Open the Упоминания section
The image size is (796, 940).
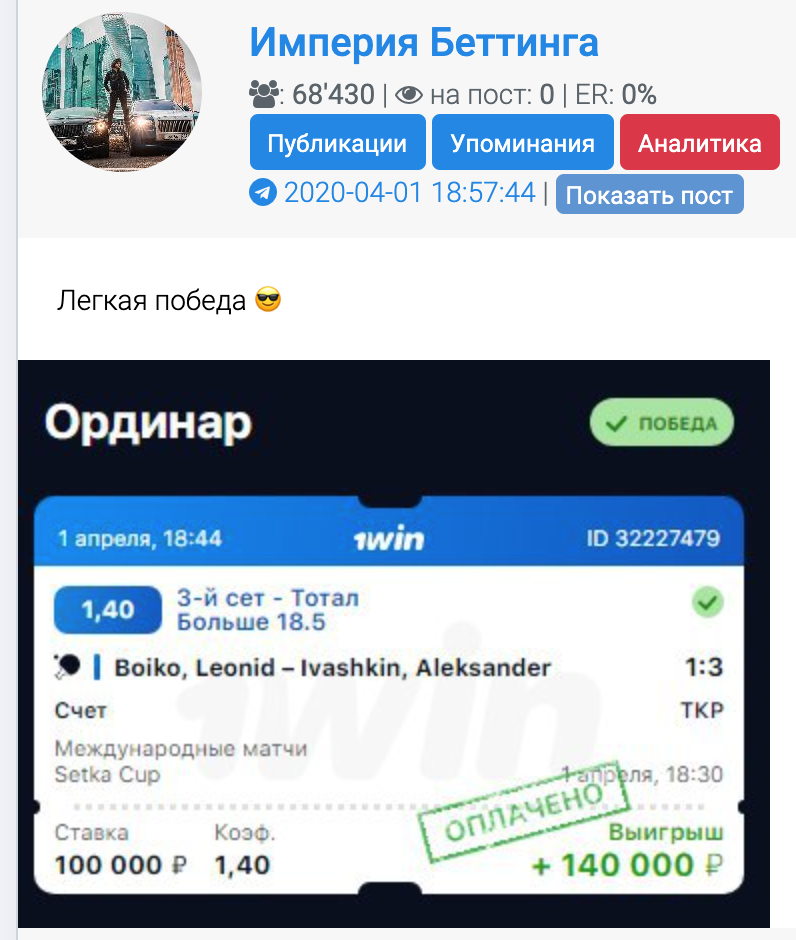[522, 143]
